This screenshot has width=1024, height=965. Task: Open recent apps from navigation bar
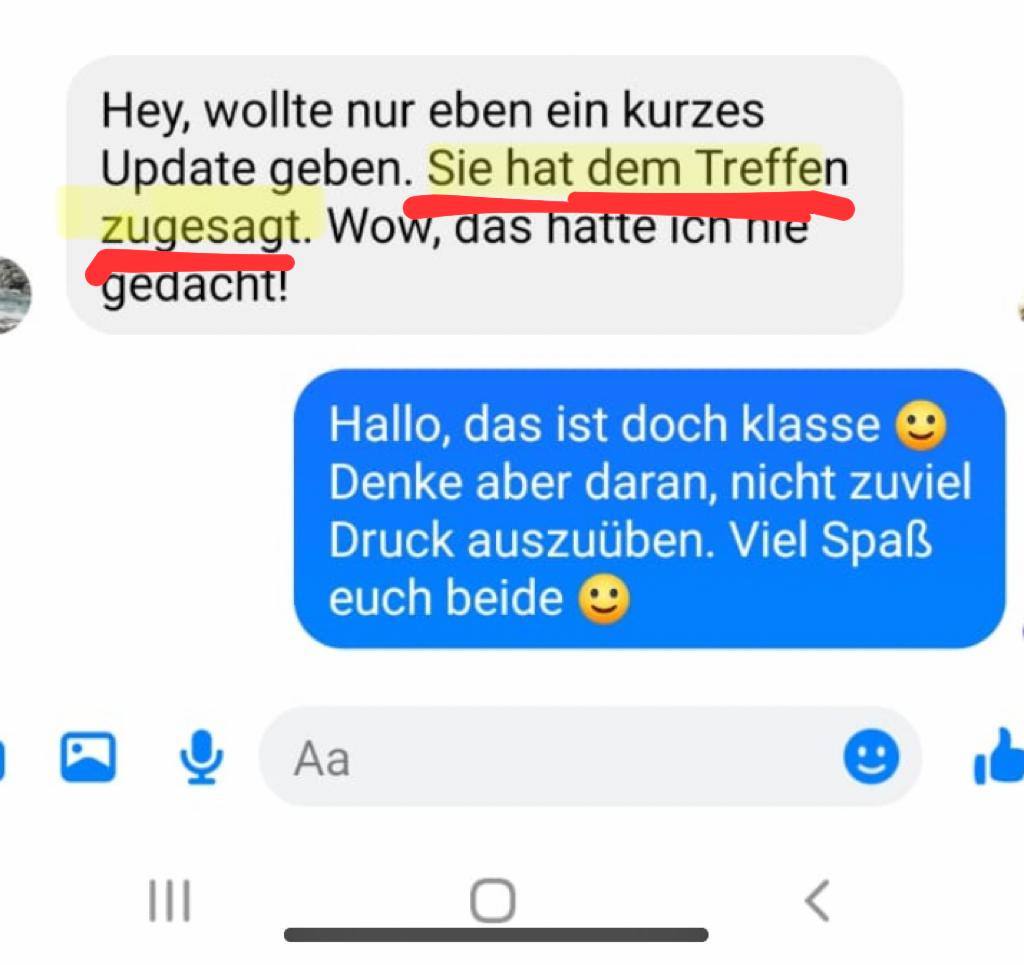(169, 901)
